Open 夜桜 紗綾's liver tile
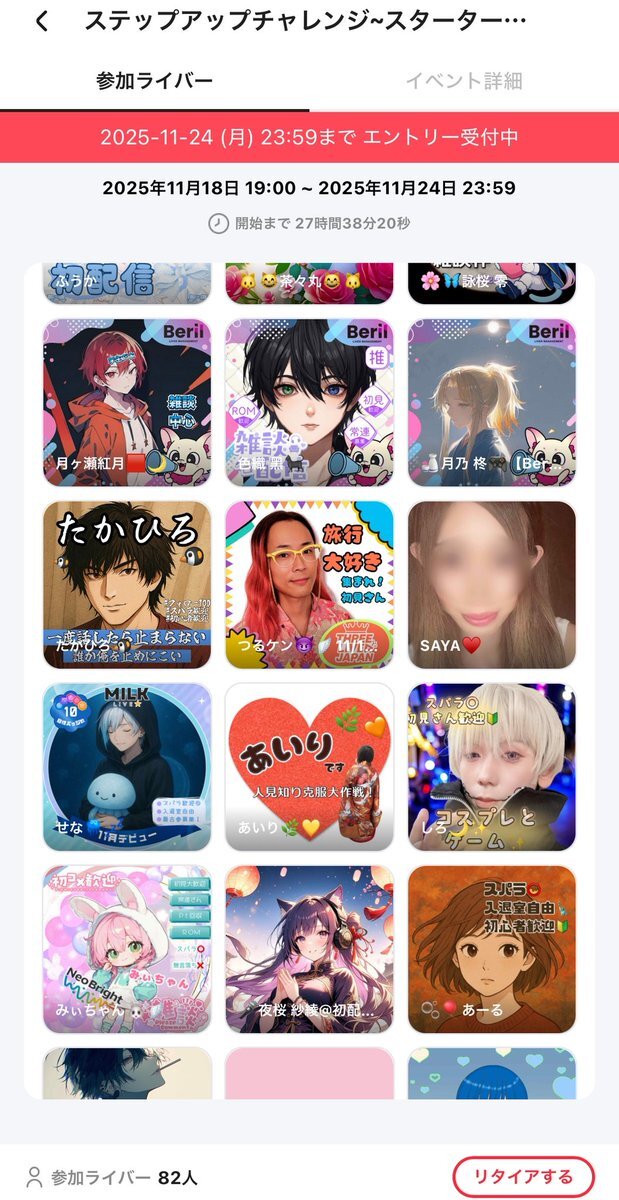Viewport: 619px width, 1200px height. [310, 949]
